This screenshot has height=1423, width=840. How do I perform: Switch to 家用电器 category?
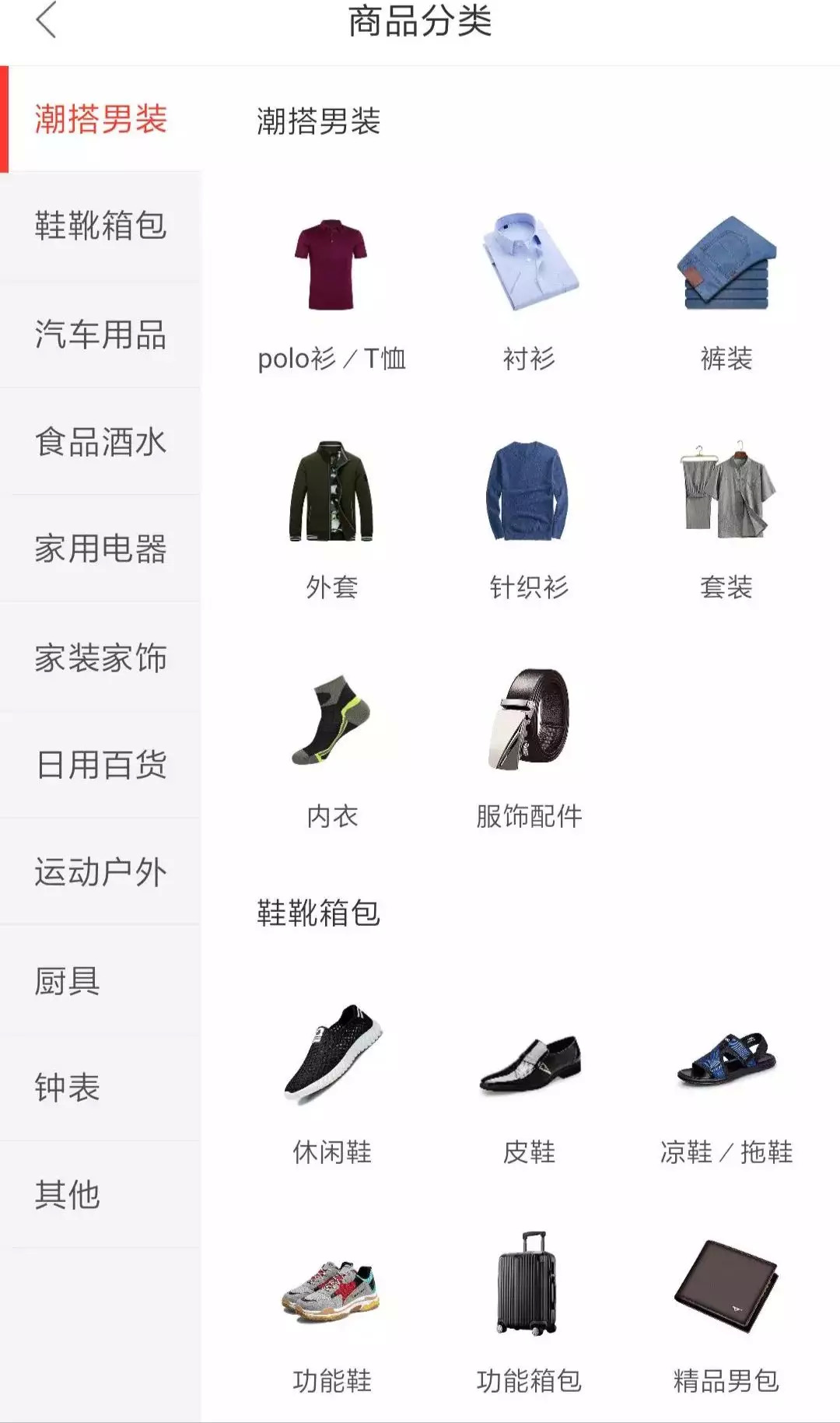point(100,549)
